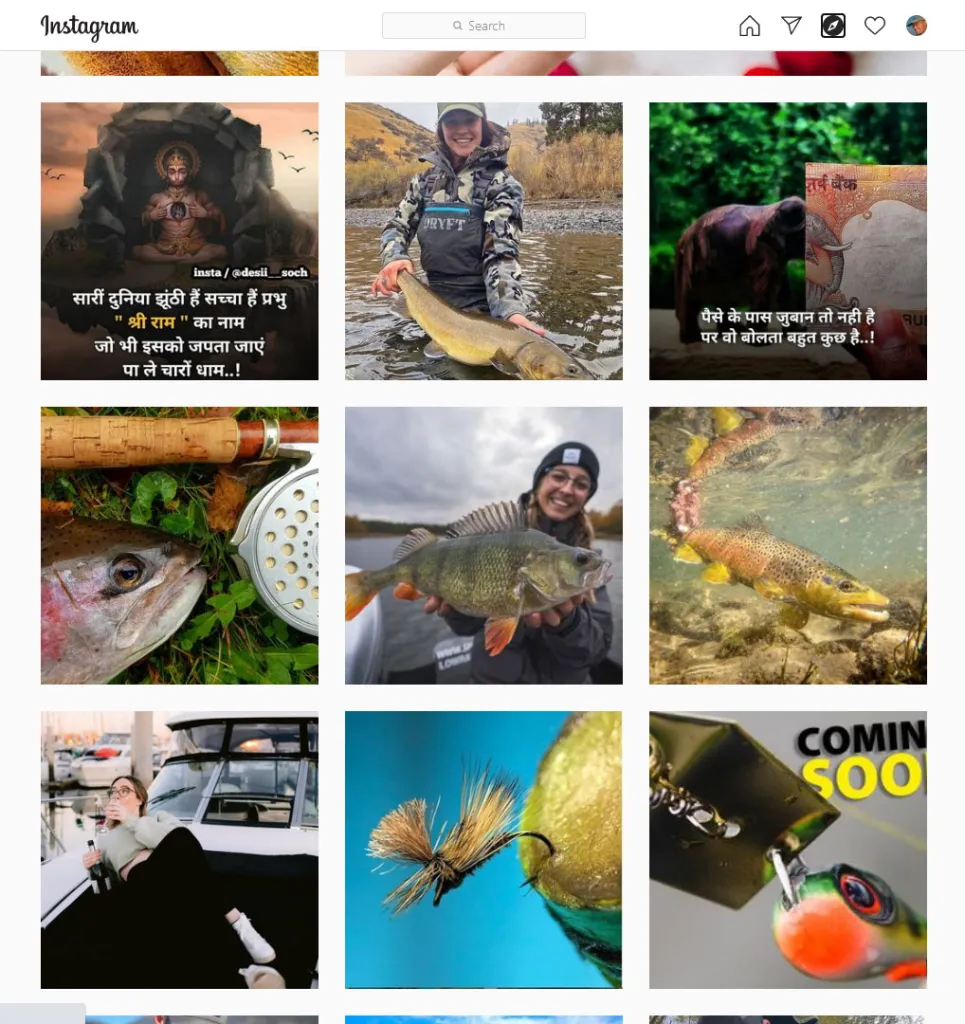Open post of angler in camo jacket

(484, 241)
